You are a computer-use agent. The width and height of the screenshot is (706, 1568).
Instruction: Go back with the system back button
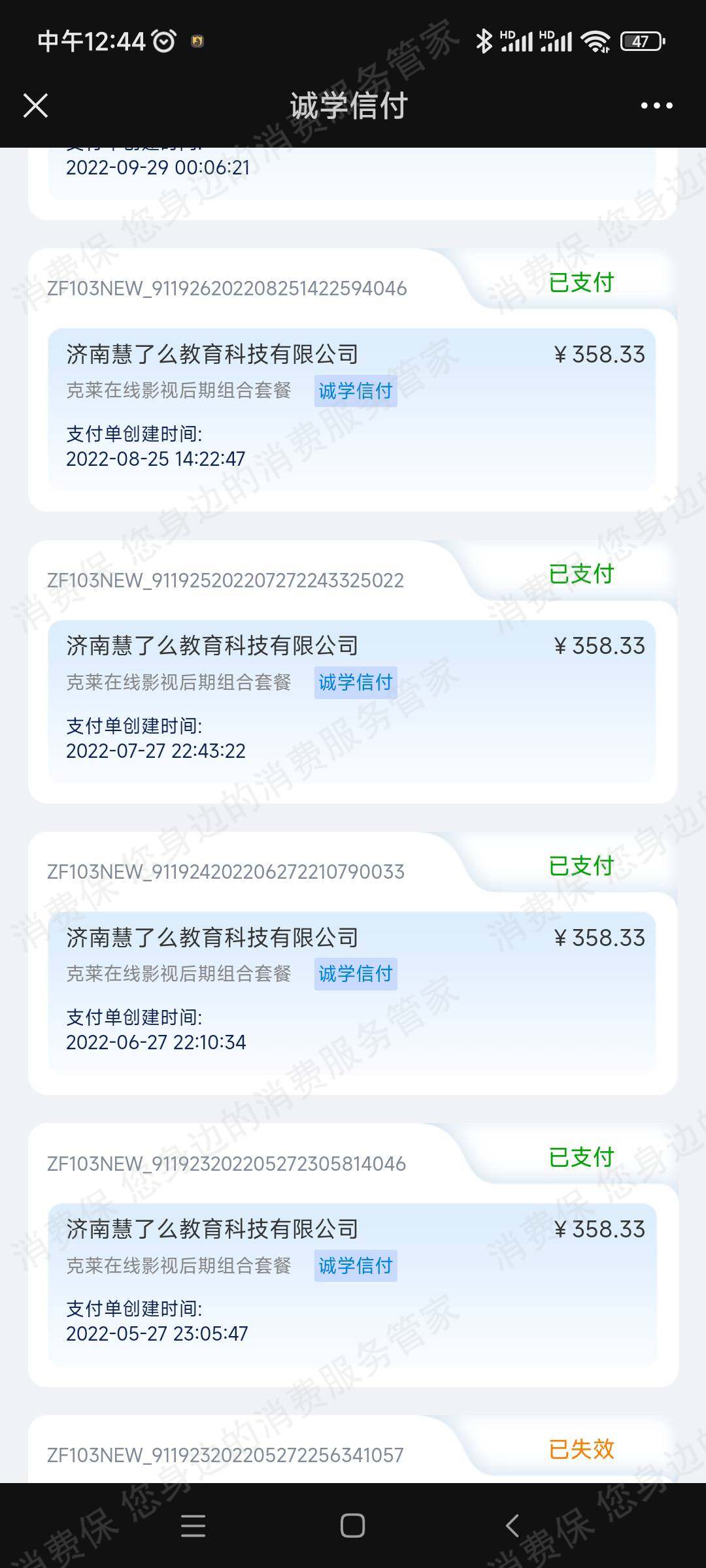(513, 1526)
